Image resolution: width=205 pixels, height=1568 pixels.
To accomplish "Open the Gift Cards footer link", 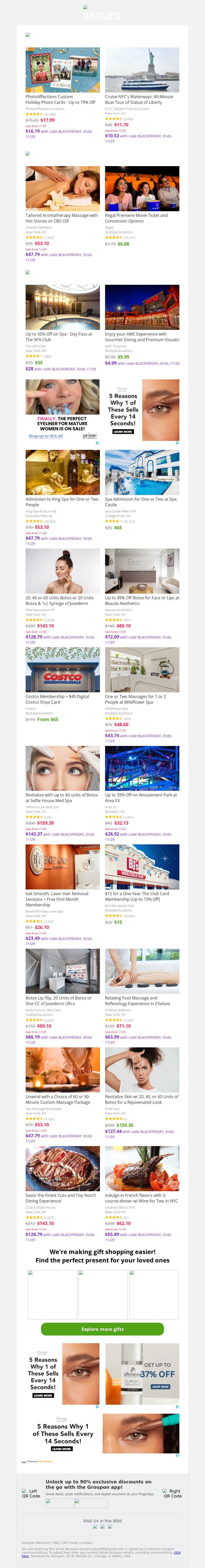I will 70,1542.
